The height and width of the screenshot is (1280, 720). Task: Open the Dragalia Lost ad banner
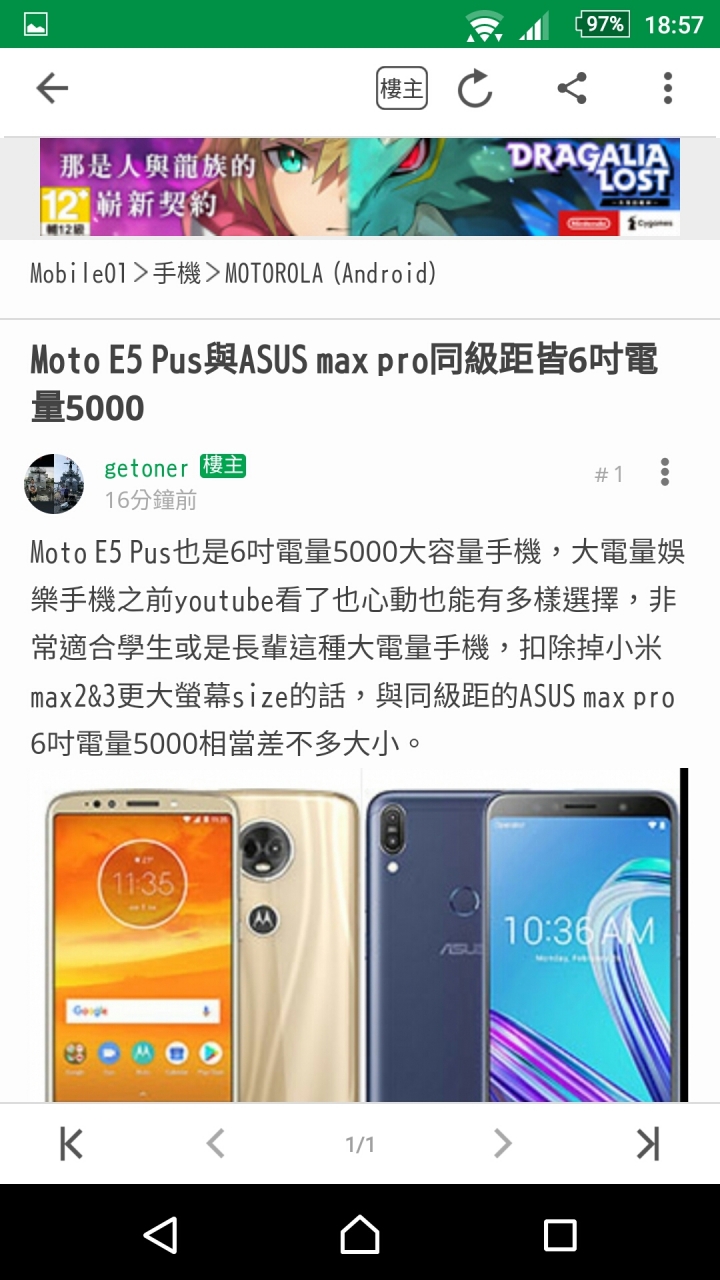(360, 187)
